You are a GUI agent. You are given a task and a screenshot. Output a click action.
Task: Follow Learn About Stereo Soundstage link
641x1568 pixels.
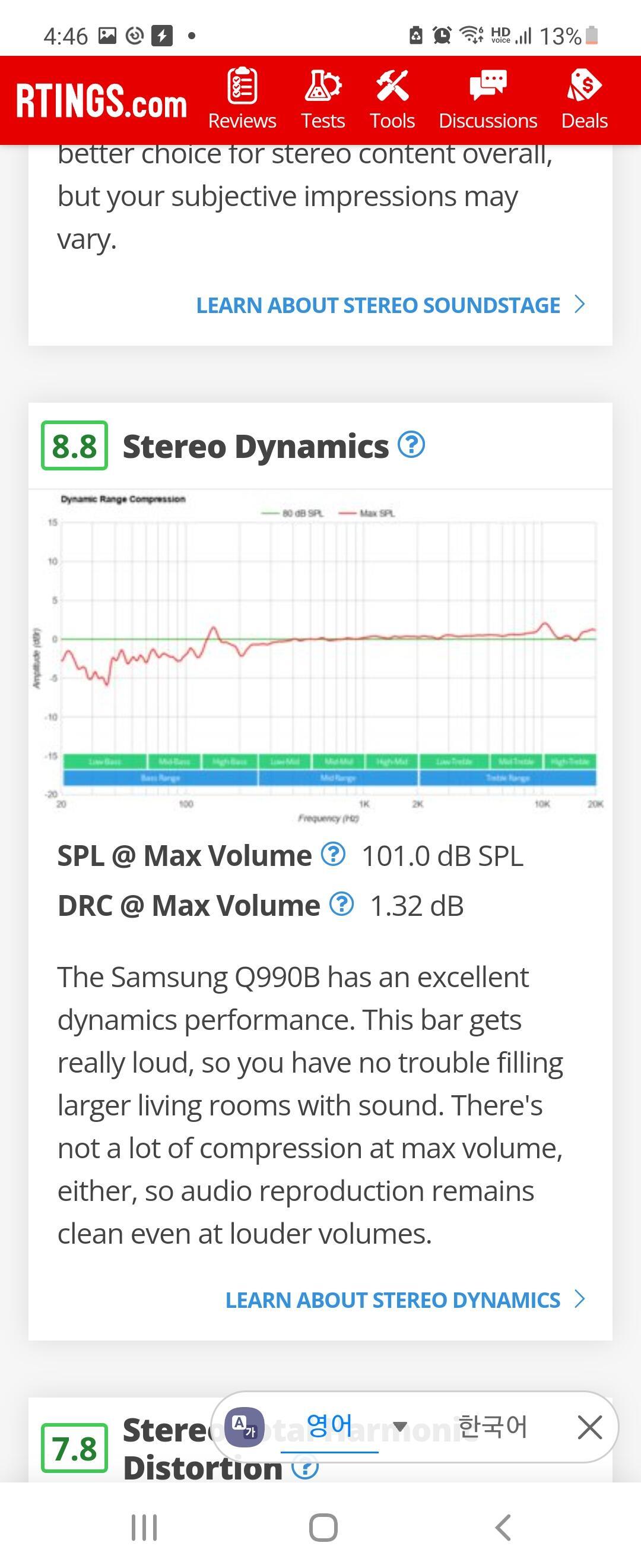(x=391, y=305)
